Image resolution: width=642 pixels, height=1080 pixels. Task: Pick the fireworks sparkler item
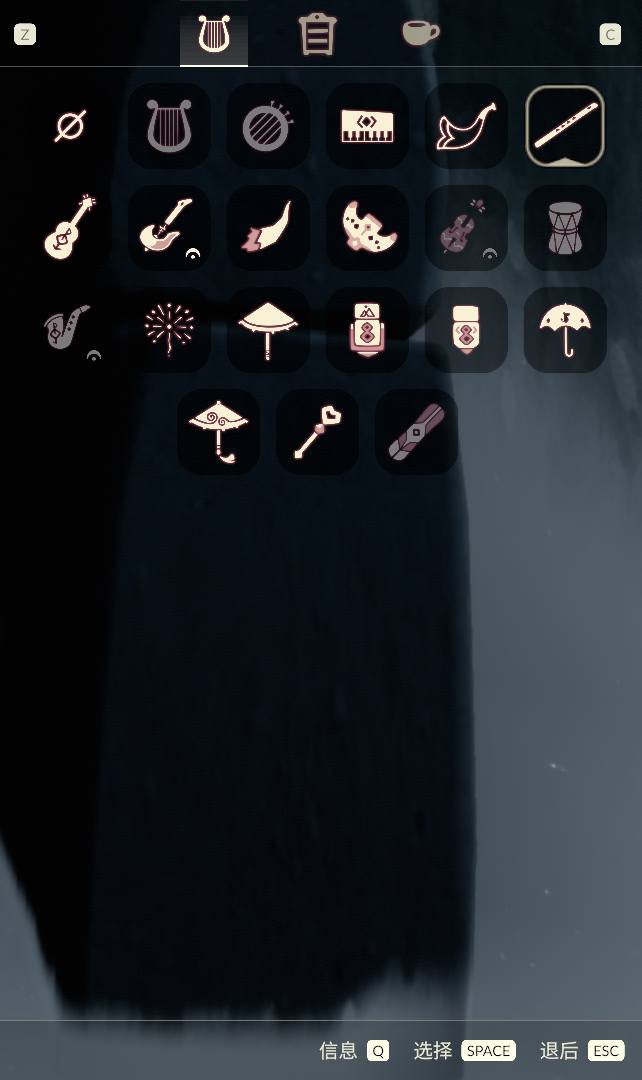tap(169, 329)
